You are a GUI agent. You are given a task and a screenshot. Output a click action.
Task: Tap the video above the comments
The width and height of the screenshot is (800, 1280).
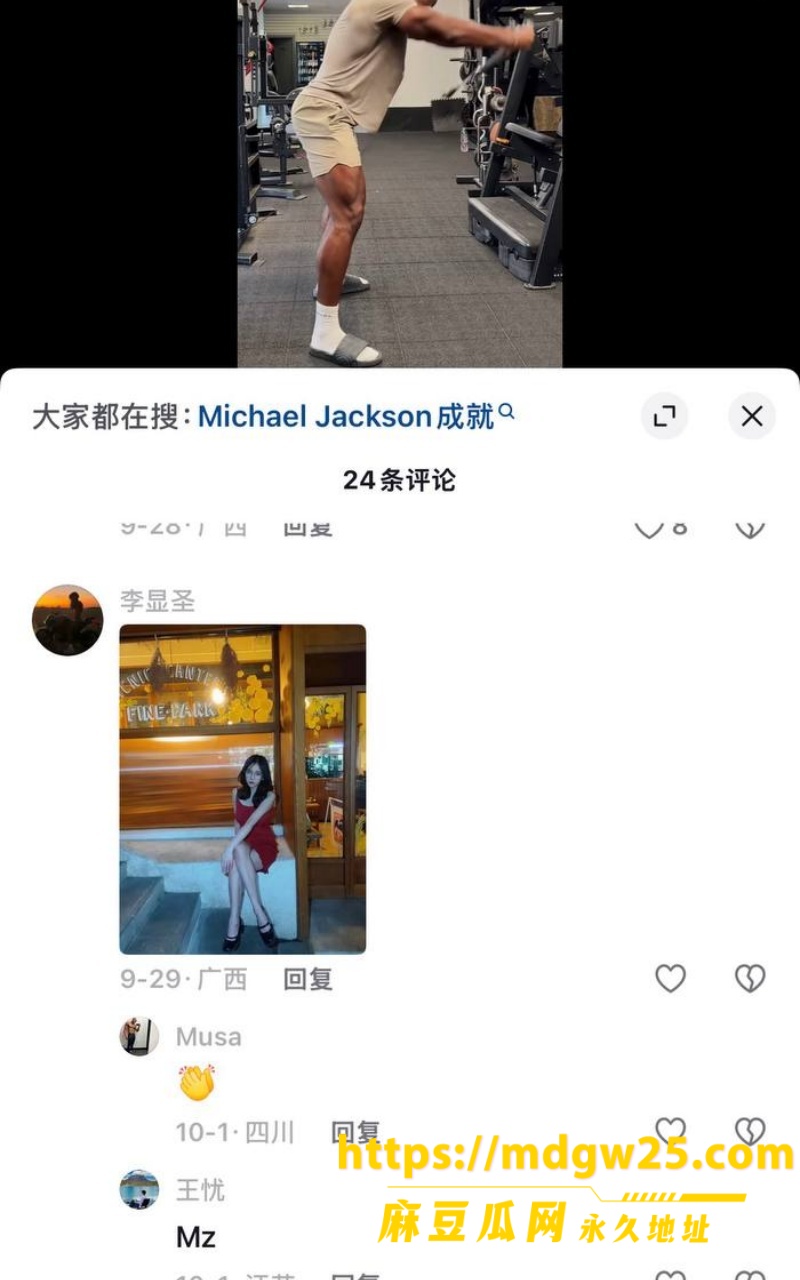[400, 184]
